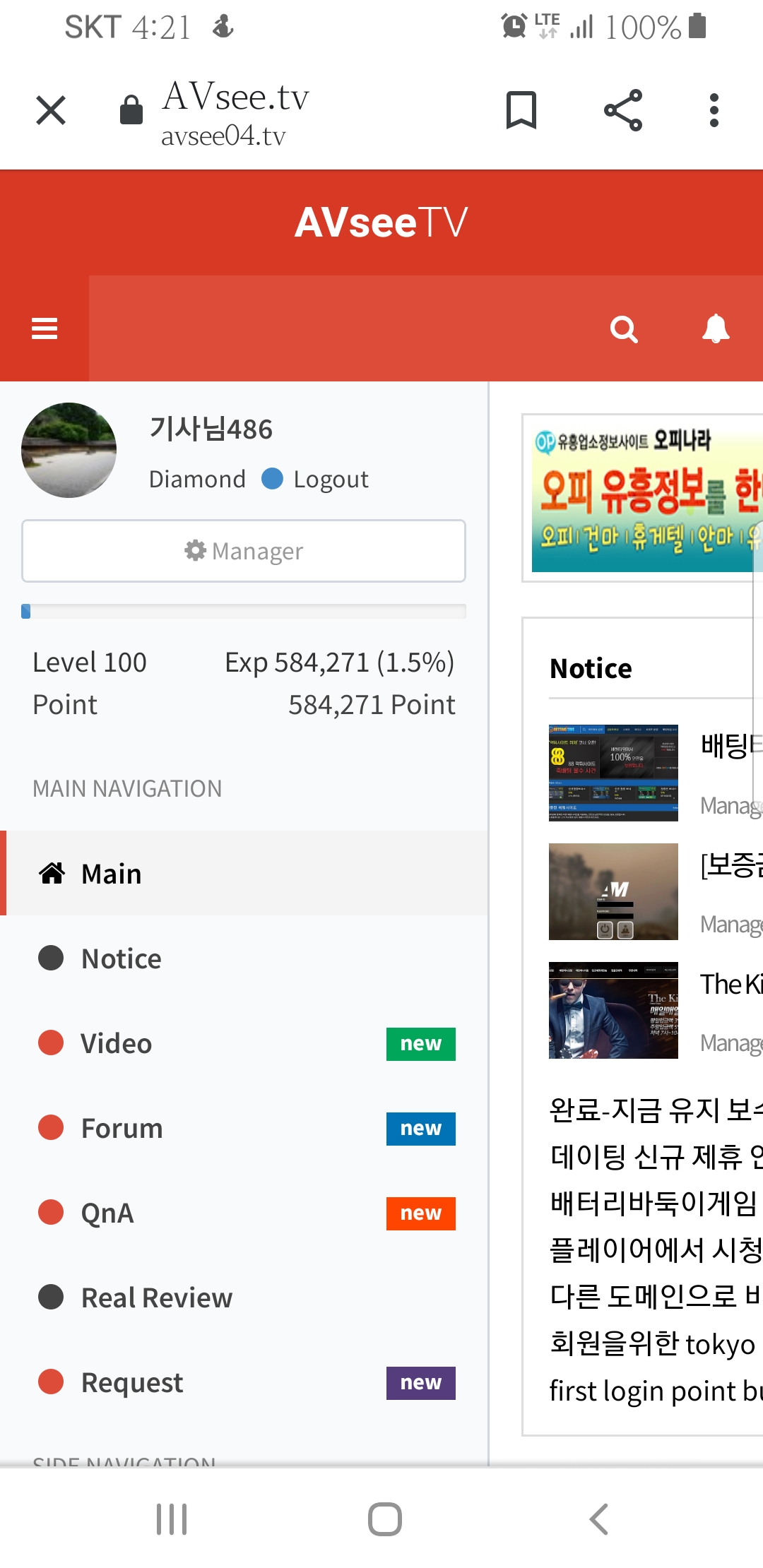This screenshot has width=763, height=1568.
Task: Go to the Video section
Action: coord(244,1043)
